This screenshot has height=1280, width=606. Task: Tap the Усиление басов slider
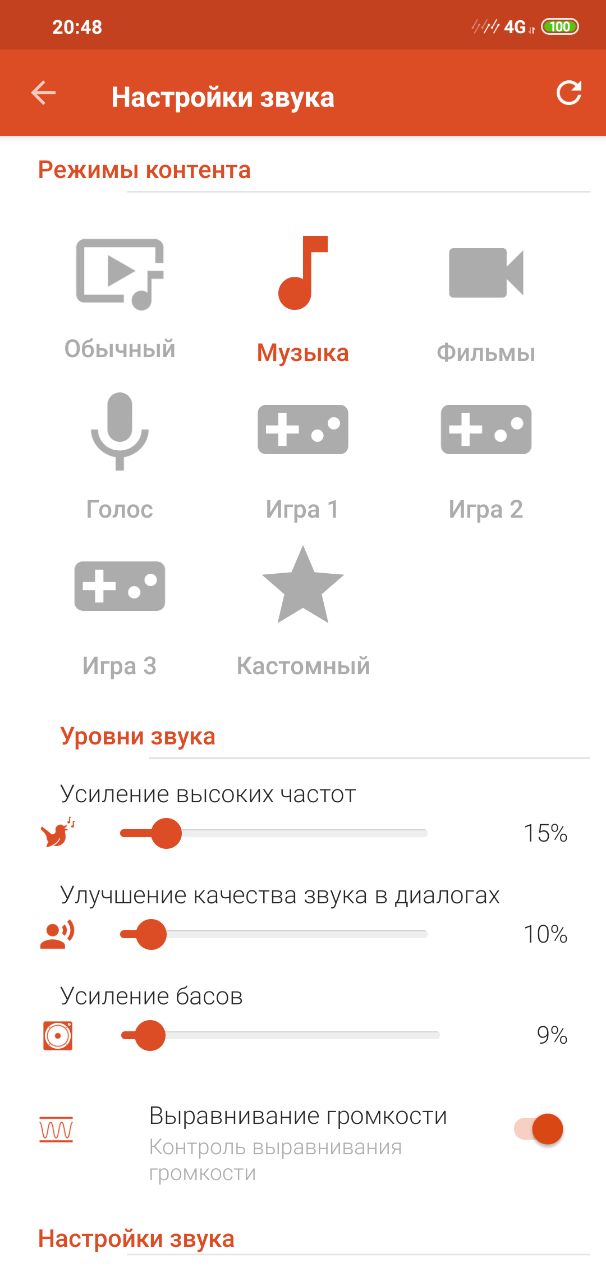(279, 1035)
